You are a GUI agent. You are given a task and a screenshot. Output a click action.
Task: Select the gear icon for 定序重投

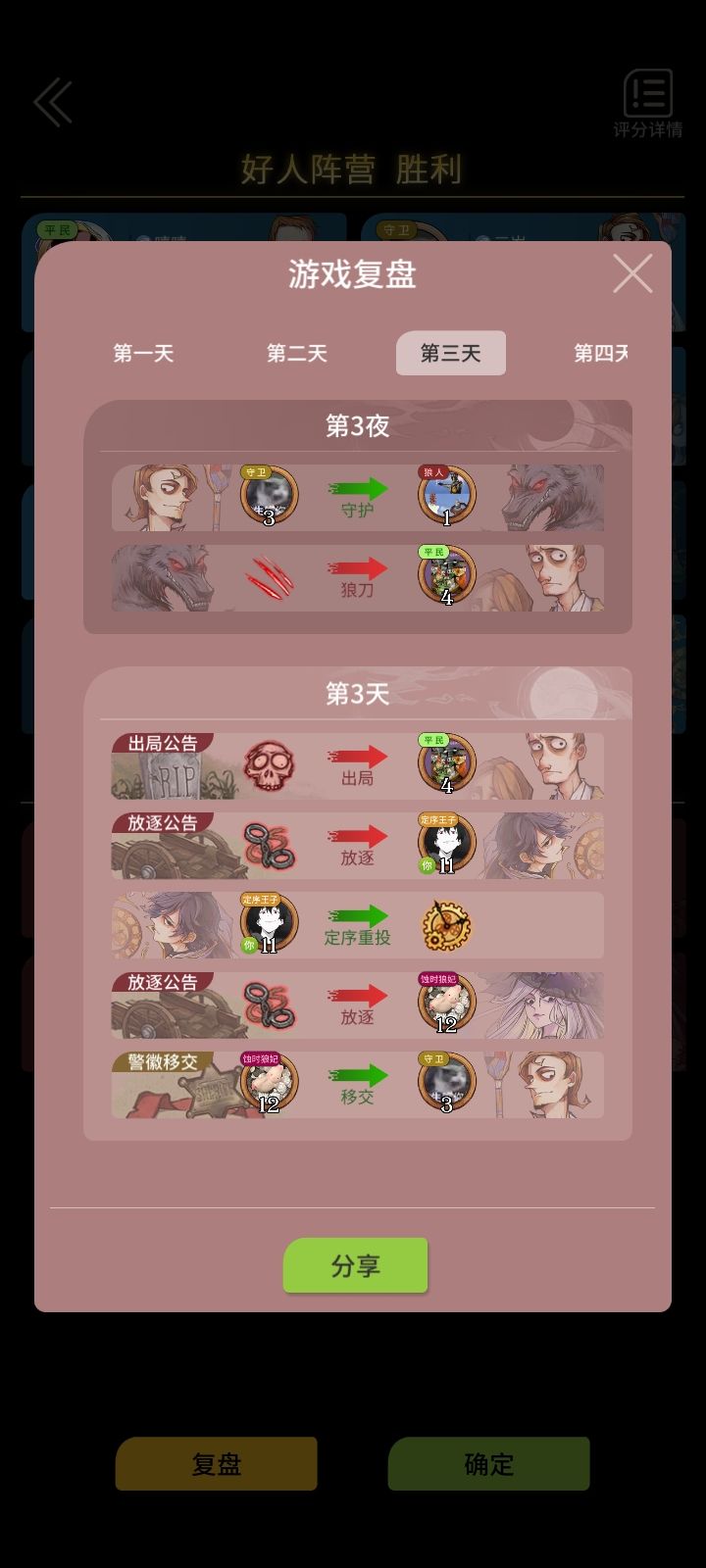[446, 926]
